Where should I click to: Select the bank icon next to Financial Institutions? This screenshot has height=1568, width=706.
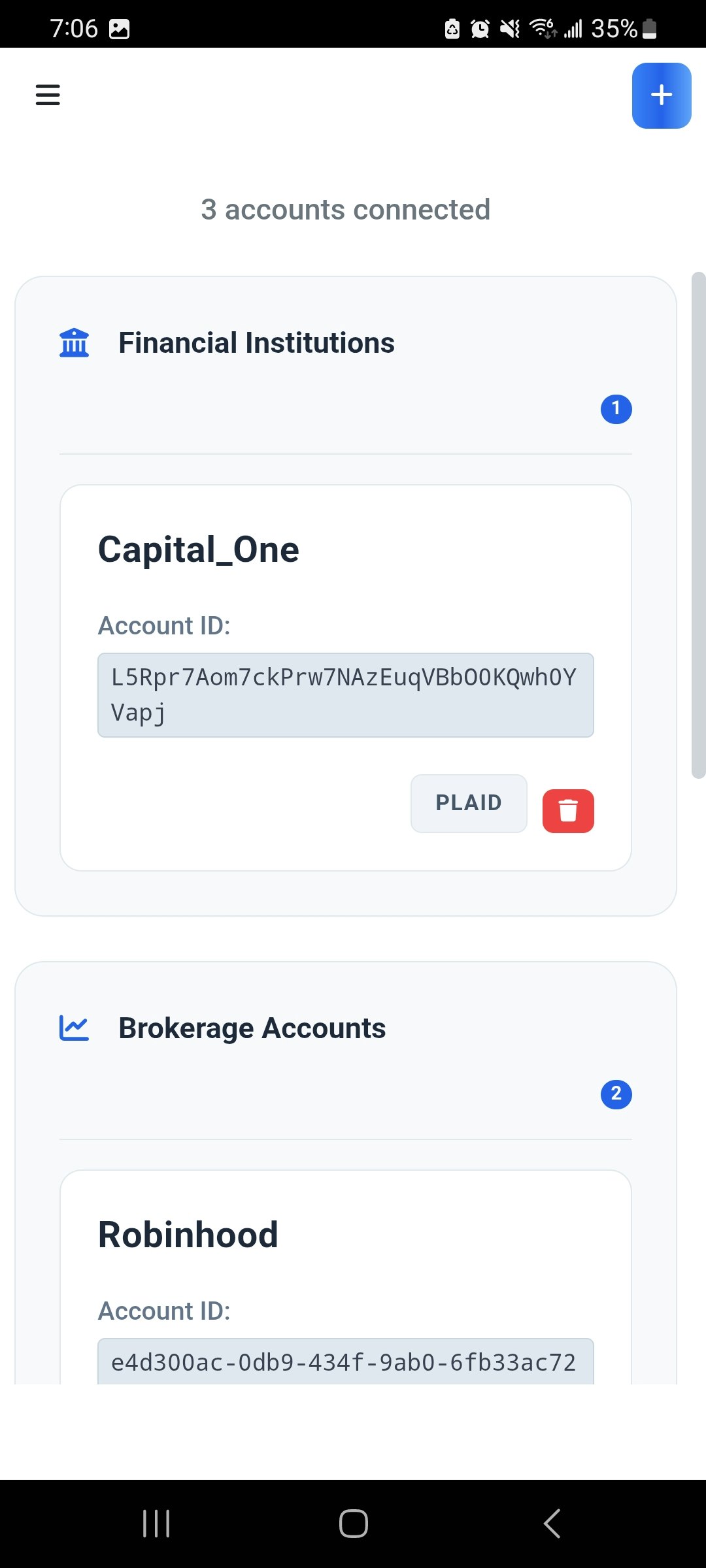tap(74, 342)
